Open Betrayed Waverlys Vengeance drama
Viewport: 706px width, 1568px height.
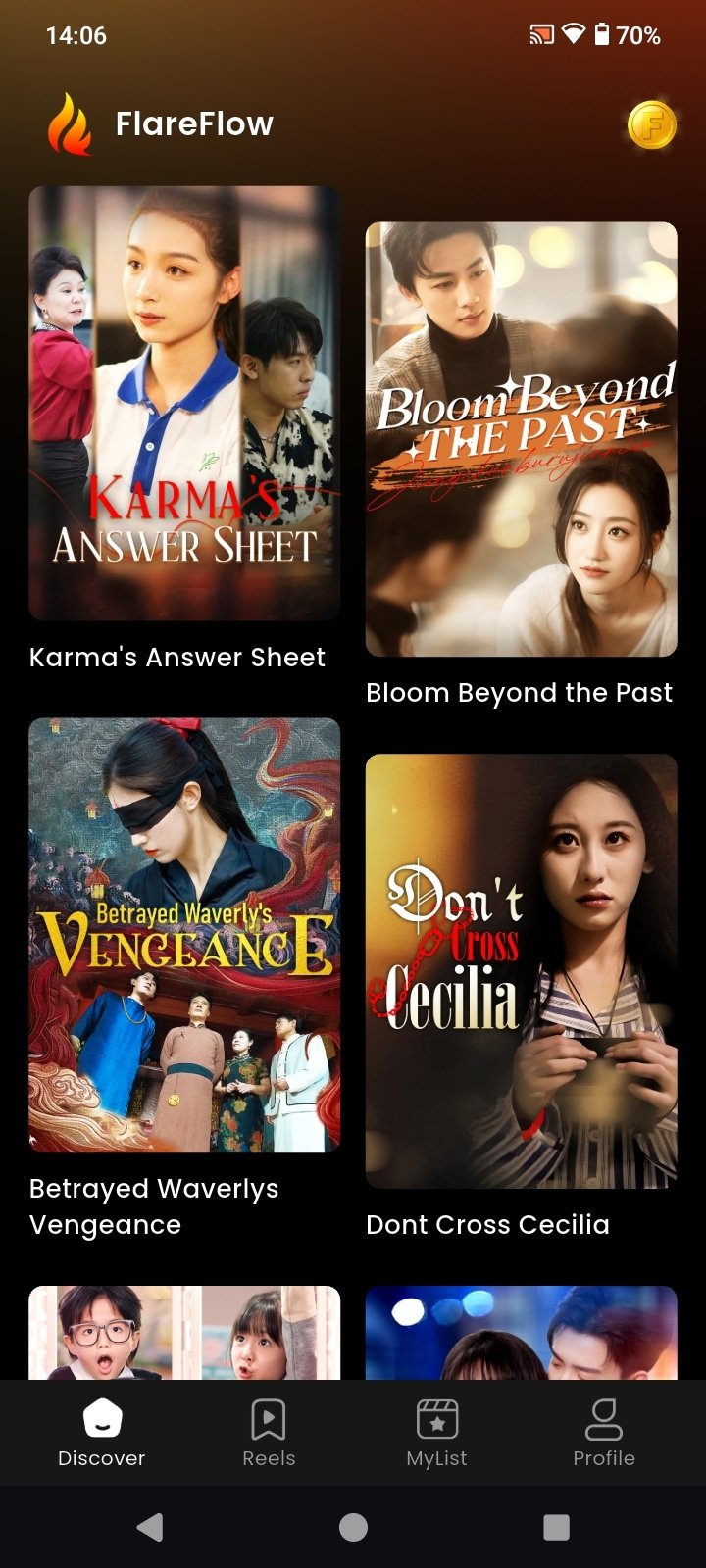[x=184, y=935]
